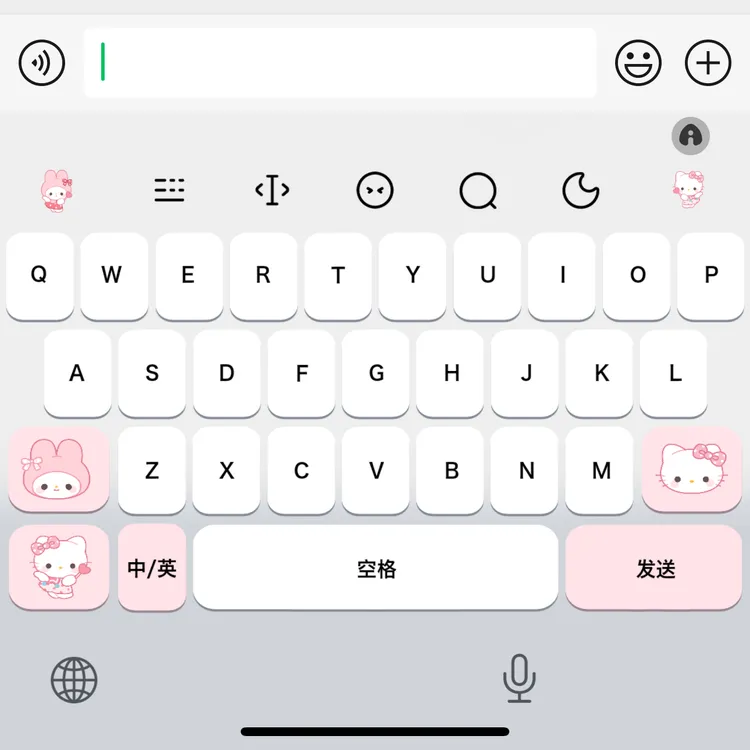Tap the circular collapse keyboard button
Image resolution: width=750 pixels, height=750 pixels.
pos(691,136)
